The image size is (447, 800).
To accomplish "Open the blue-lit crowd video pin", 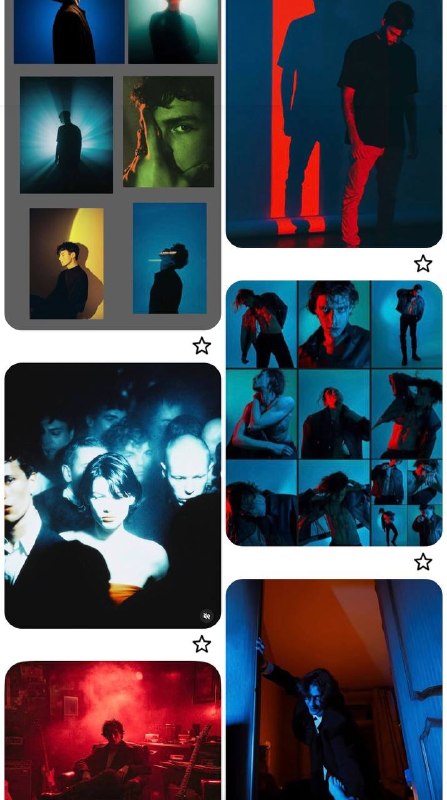I will 113,495.
